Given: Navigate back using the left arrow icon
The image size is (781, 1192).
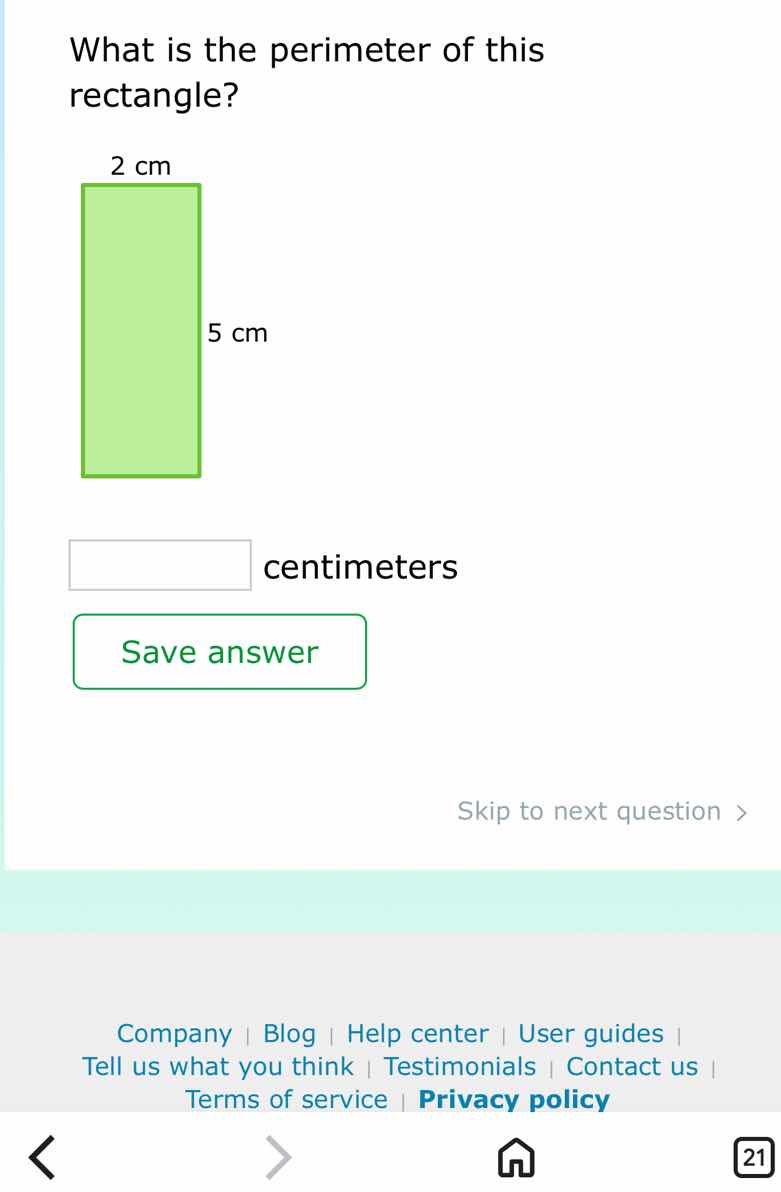Looking at the screenshot, I should pos(41,1157).
